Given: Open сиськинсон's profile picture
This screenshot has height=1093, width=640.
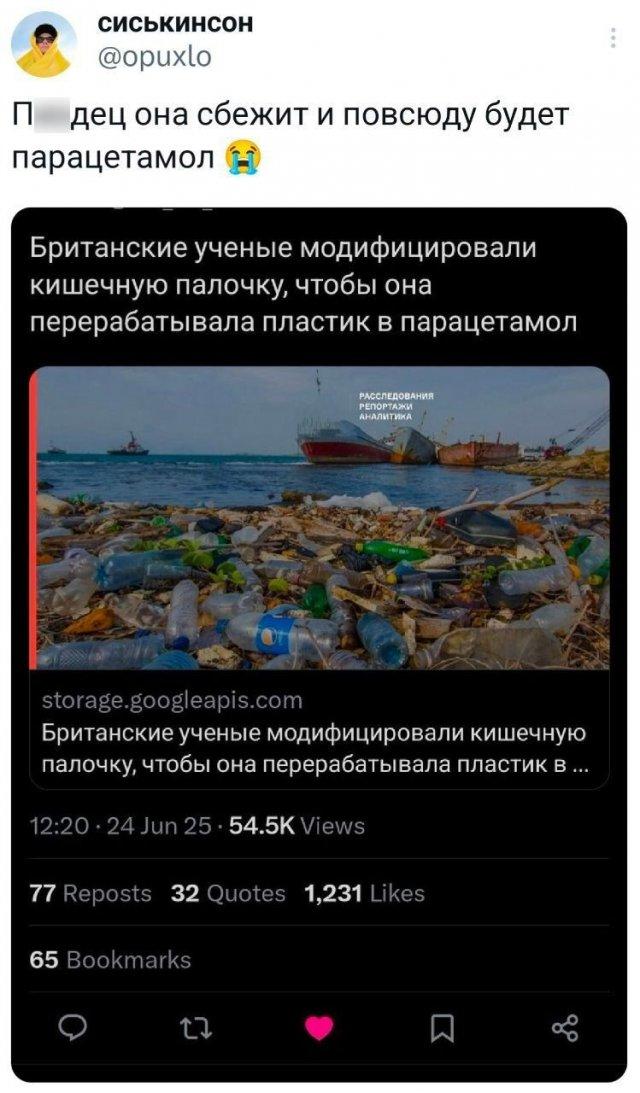Looking at the screenshot, I should tap(44, 45).
